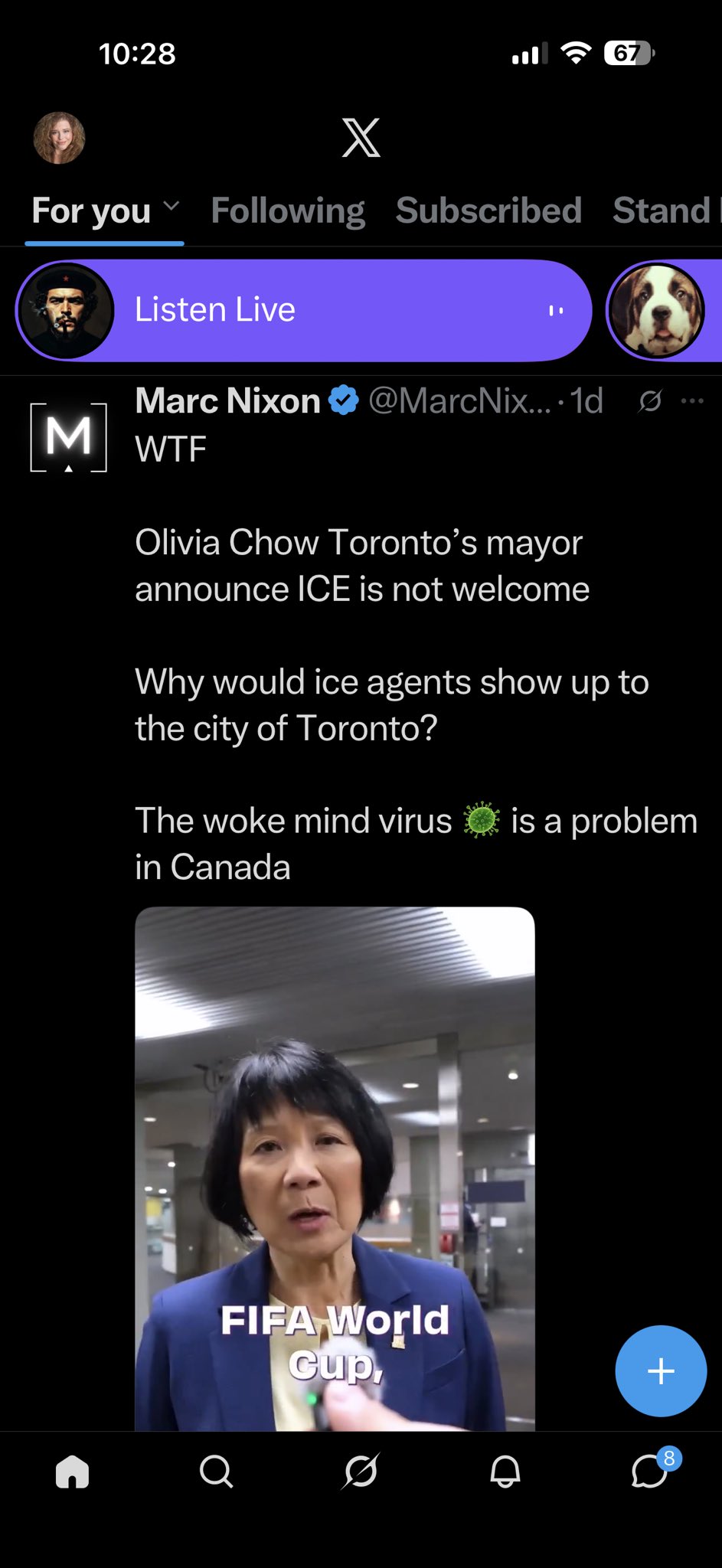This screenshot has width=722, height=1568.
Task: Switch to the Following tab
Action: 288,211
